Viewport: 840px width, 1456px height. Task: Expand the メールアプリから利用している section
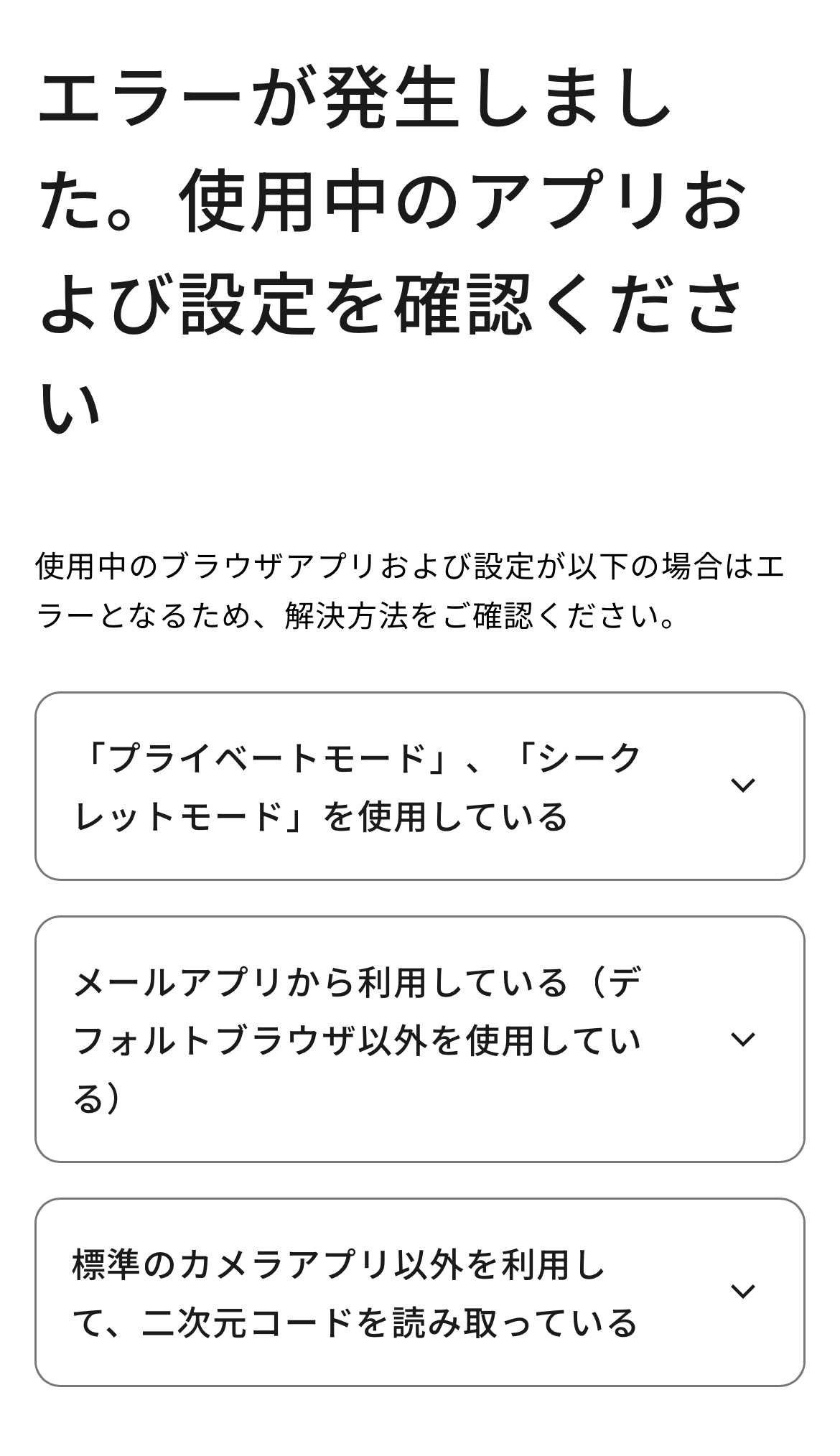[742, 1039]
